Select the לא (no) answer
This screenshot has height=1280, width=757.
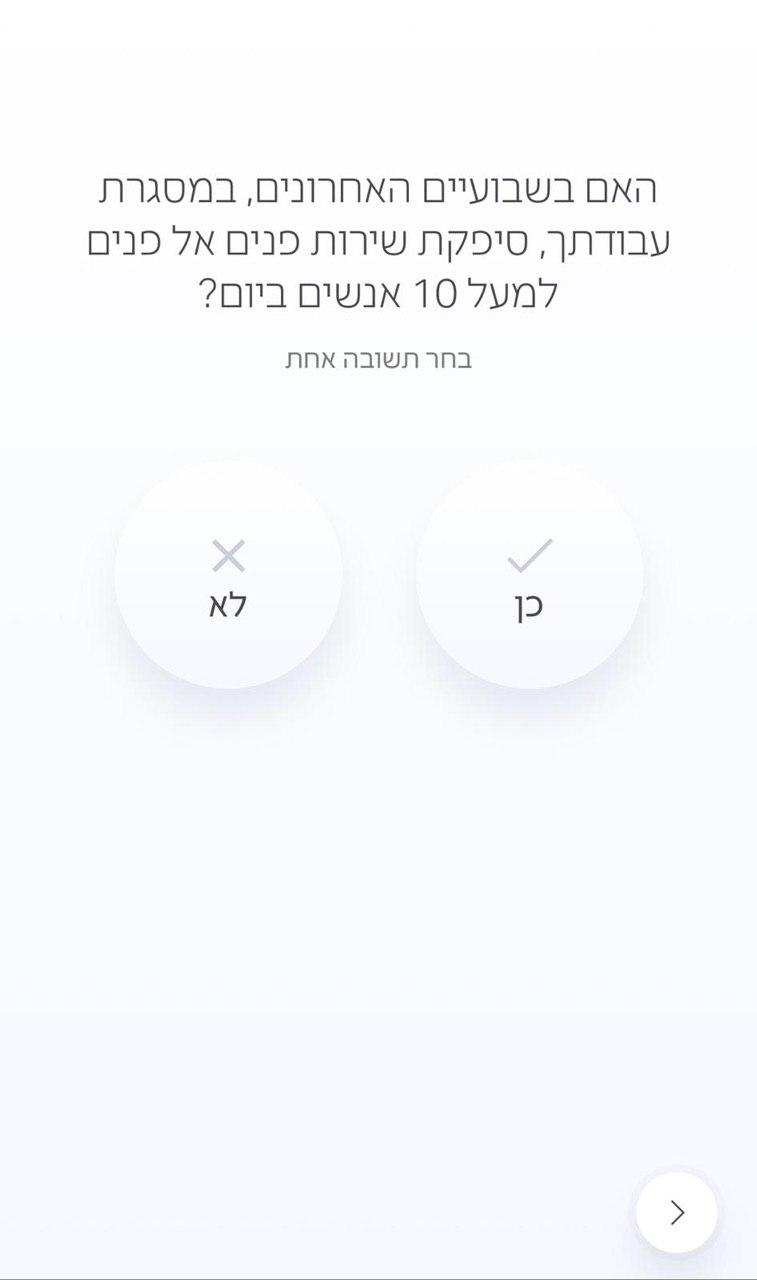228,575
